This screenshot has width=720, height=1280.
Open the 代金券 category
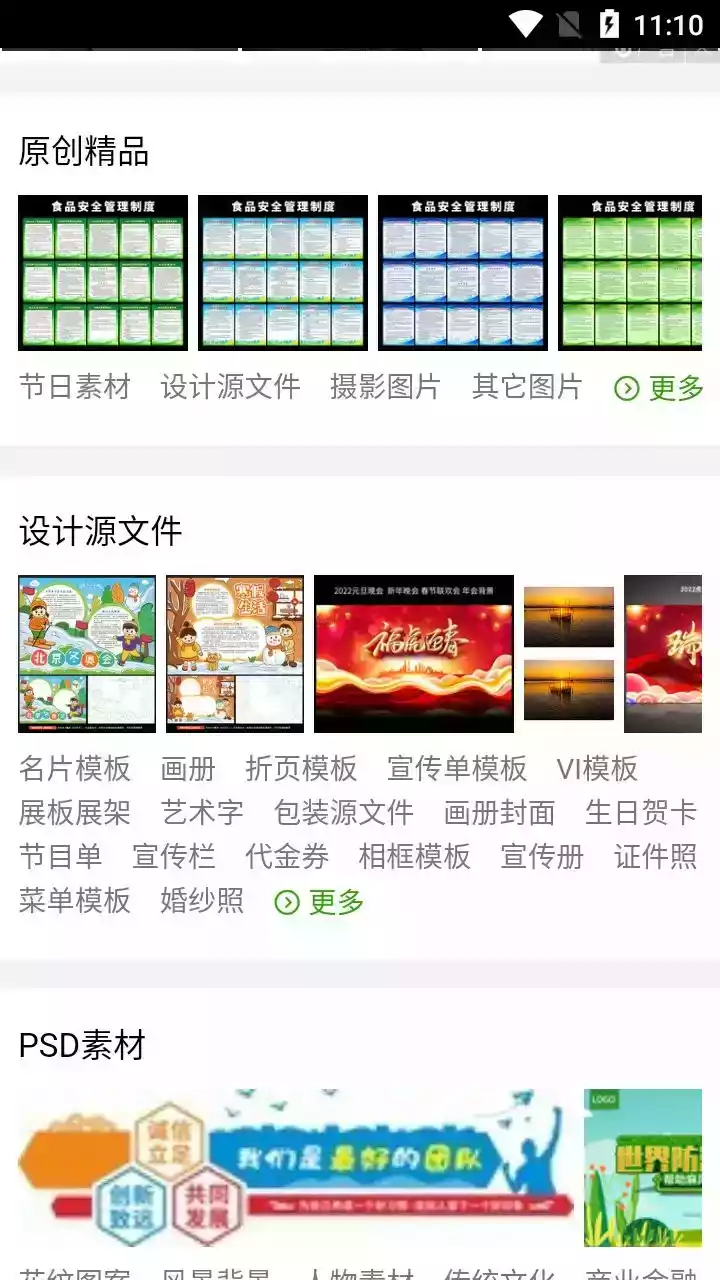pyautogui.click(x=287, y=856)
